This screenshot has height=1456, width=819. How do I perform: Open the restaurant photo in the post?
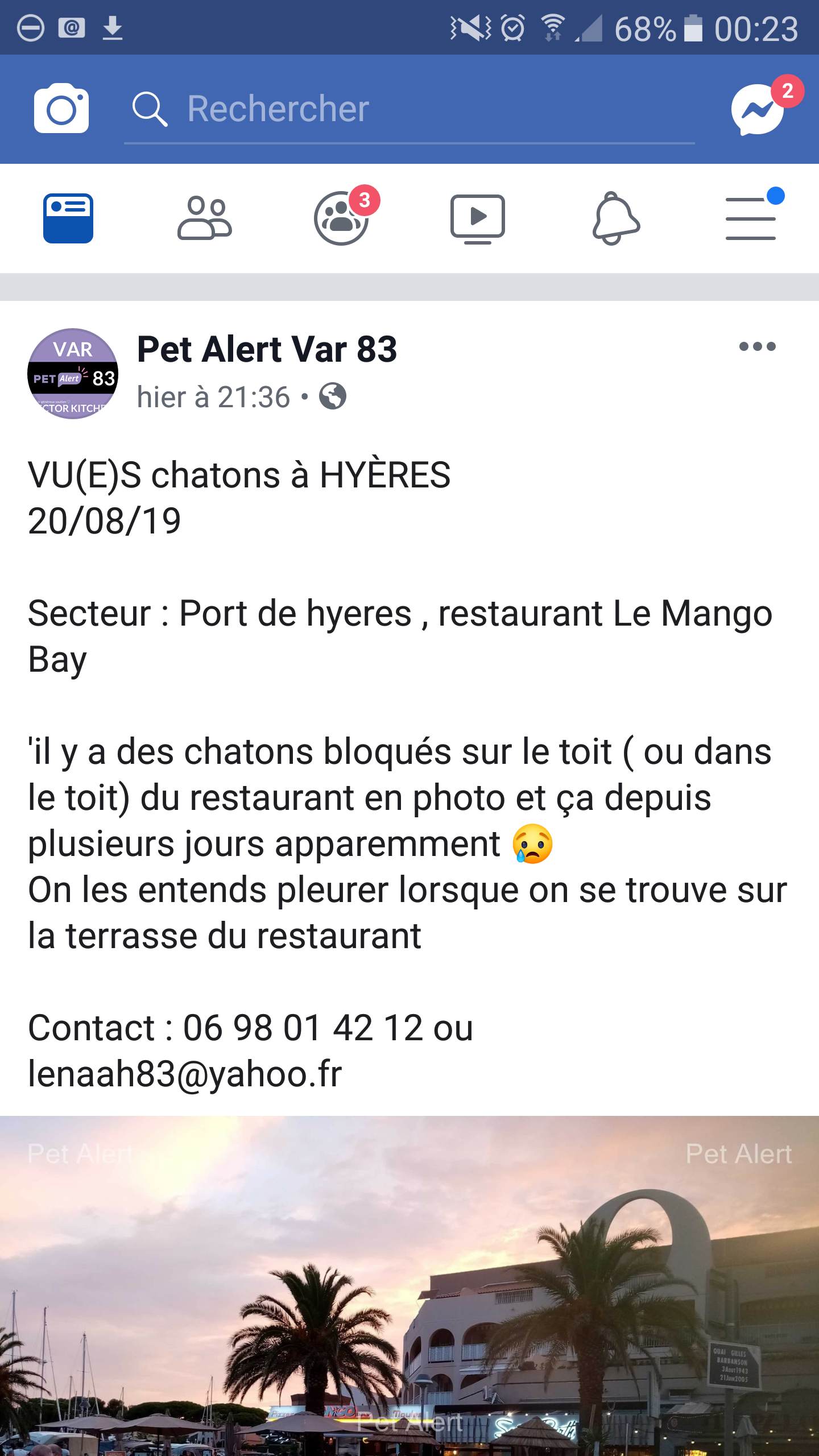click(409, 1285)
